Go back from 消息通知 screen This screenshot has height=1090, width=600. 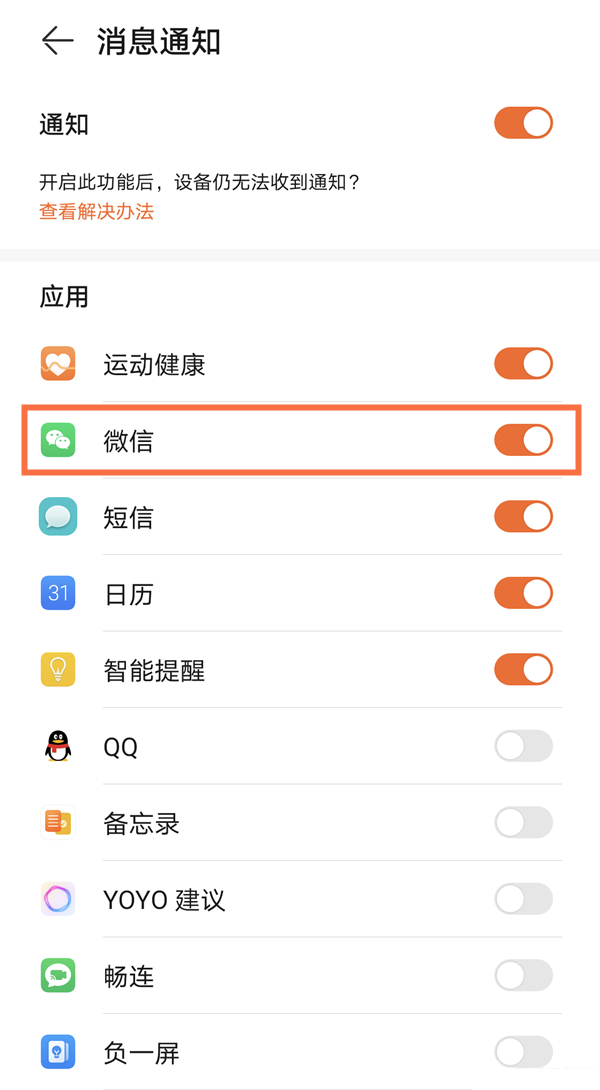click(x=58, y=41)
